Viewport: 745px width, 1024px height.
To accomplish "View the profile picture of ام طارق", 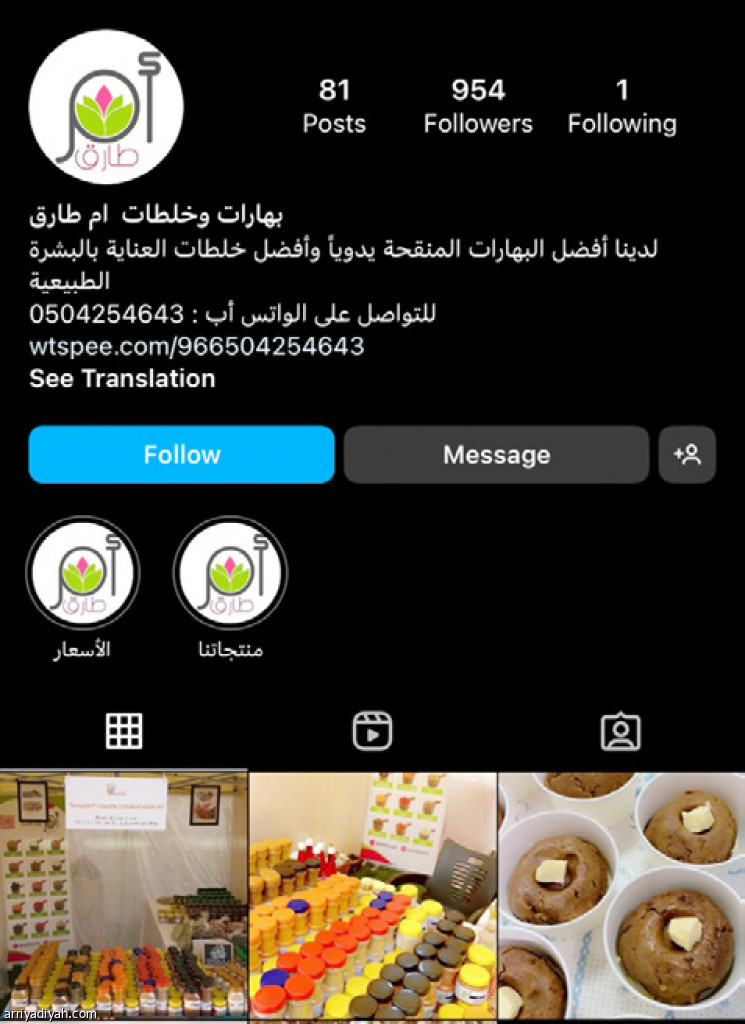I will tap(106, 107).
